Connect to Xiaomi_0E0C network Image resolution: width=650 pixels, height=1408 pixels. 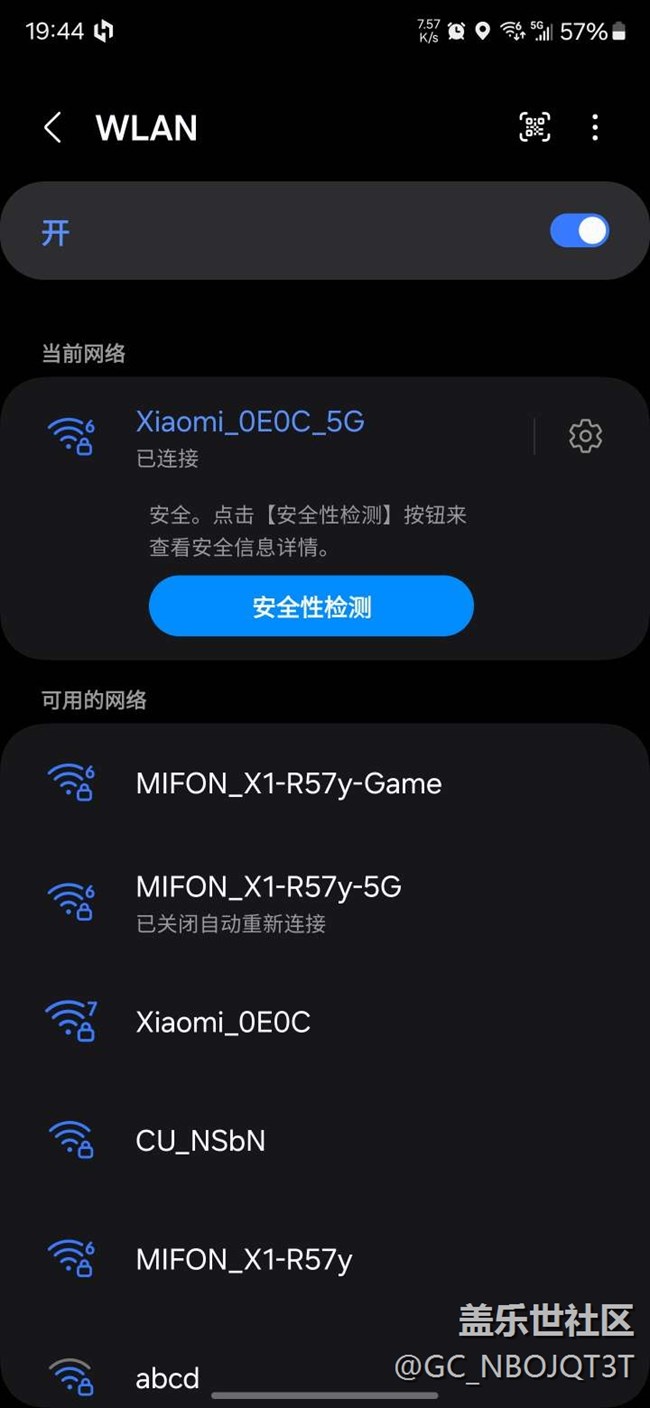[x=325, y=1022]
